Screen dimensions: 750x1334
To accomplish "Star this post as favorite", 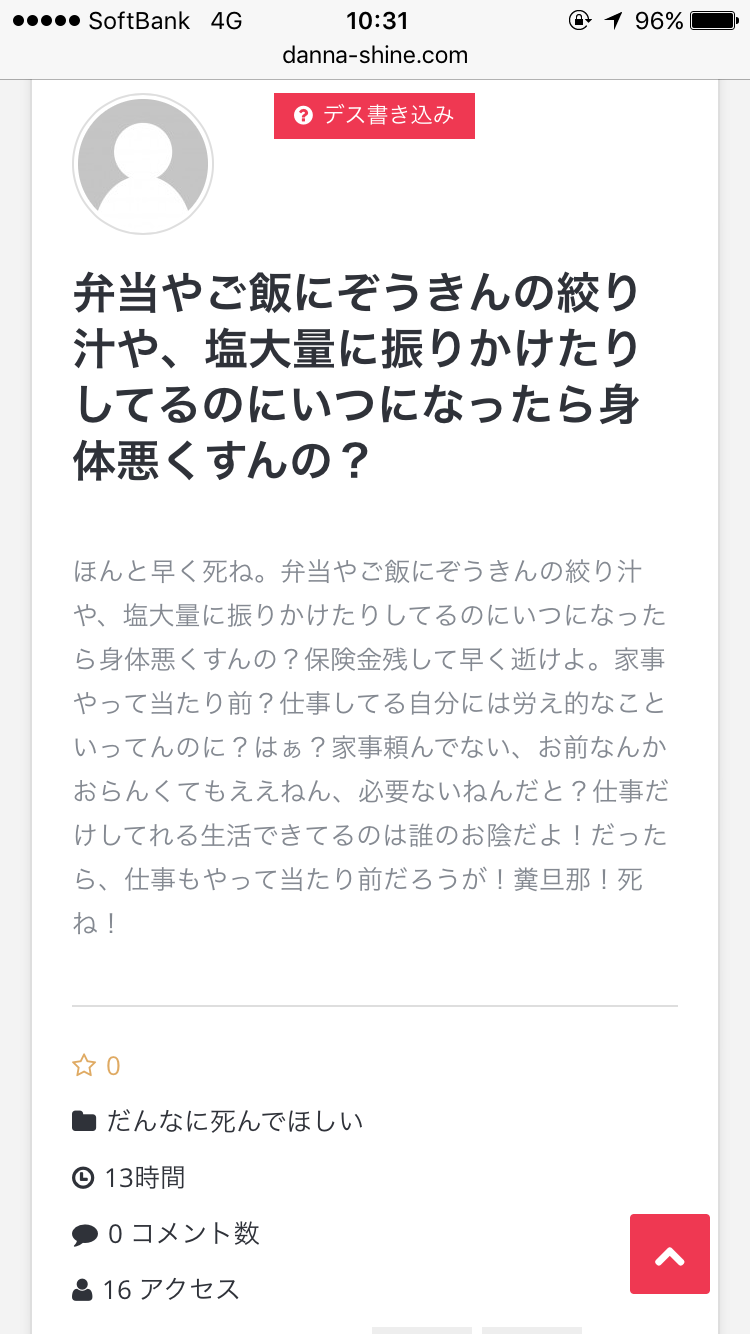I will [x=83, y=1066].
